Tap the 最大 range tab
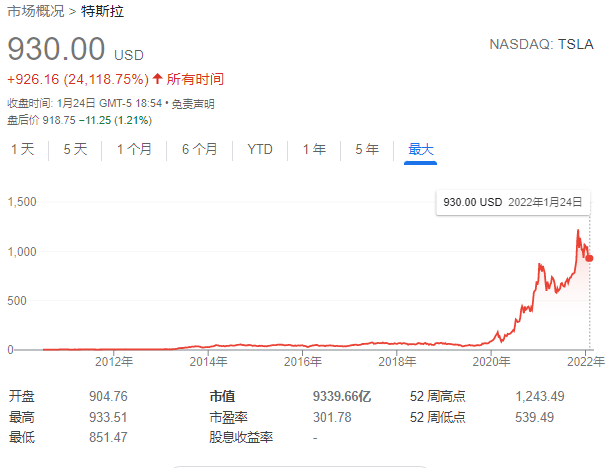The image size is (610, 468). (420, 150)
